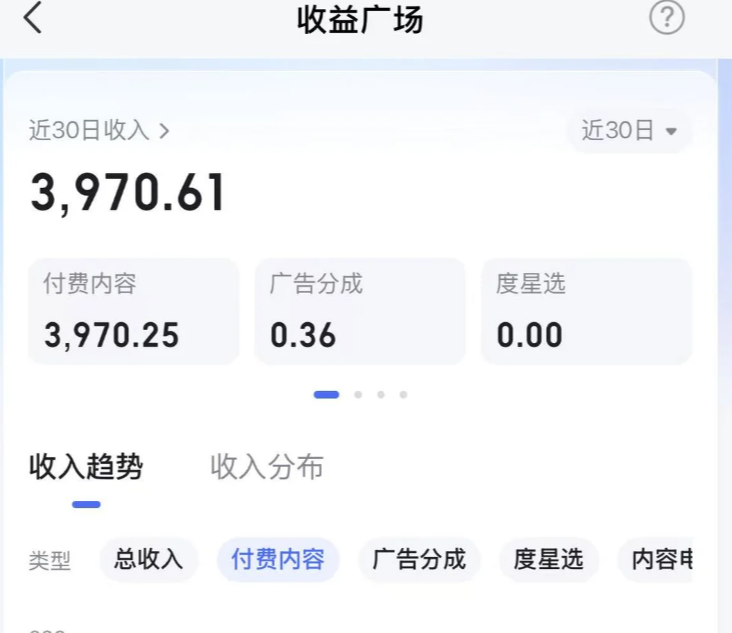Select the 付费内容 type chip
The width and height of the screenshot is (732, 633).
pyautogui.click(x=278, y=559)
